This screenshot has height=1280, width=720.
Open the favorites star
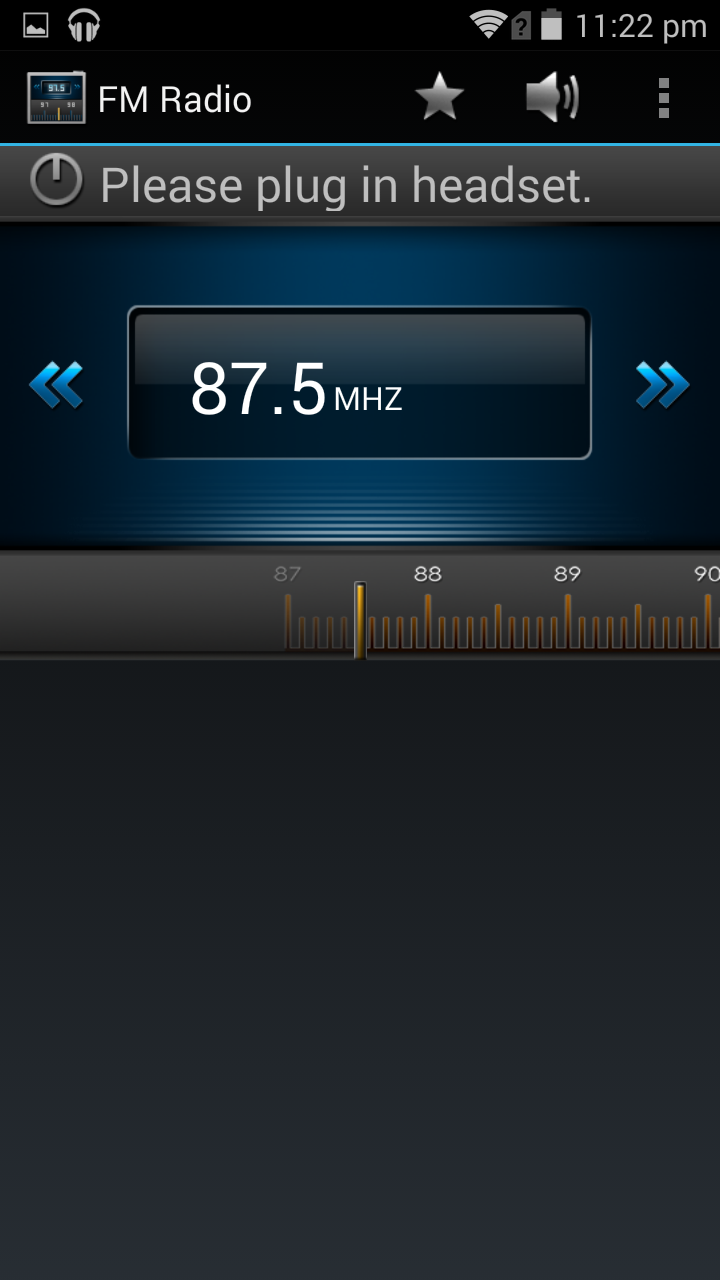(x=439, y=98)
